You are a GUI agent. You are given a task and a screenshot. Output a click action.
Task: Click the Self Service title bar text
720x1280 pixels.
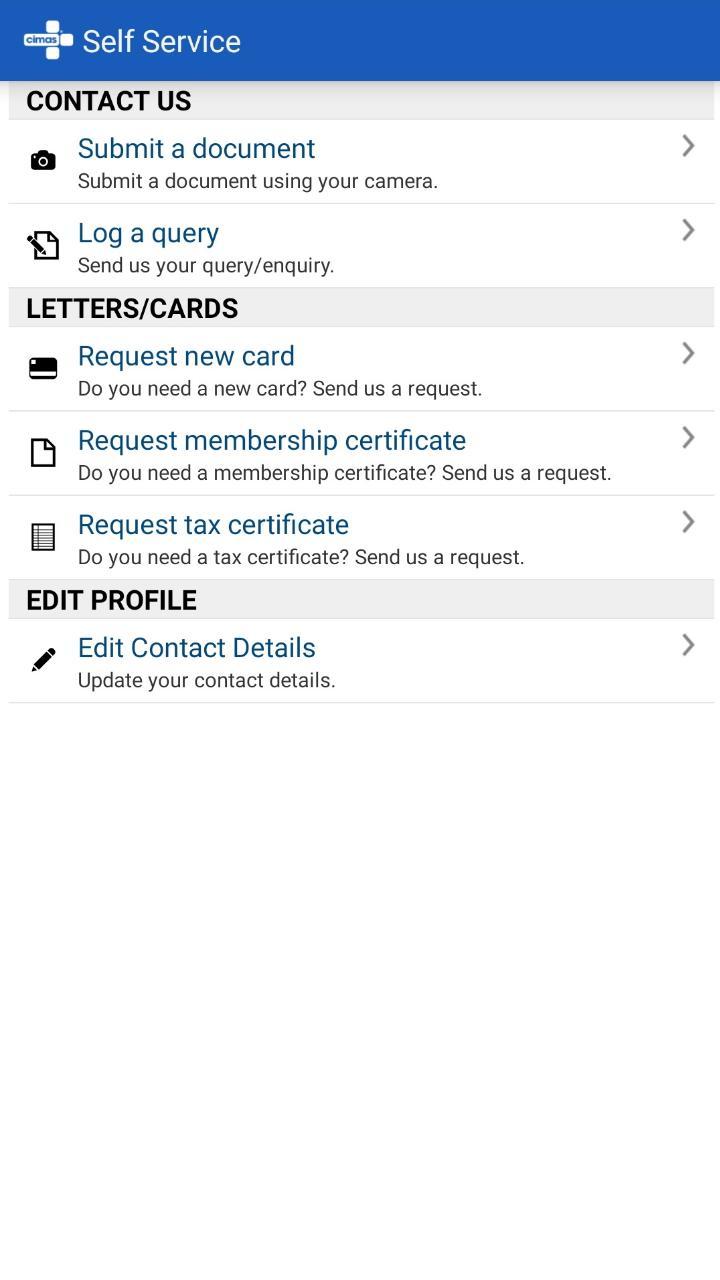pos(161,41)
